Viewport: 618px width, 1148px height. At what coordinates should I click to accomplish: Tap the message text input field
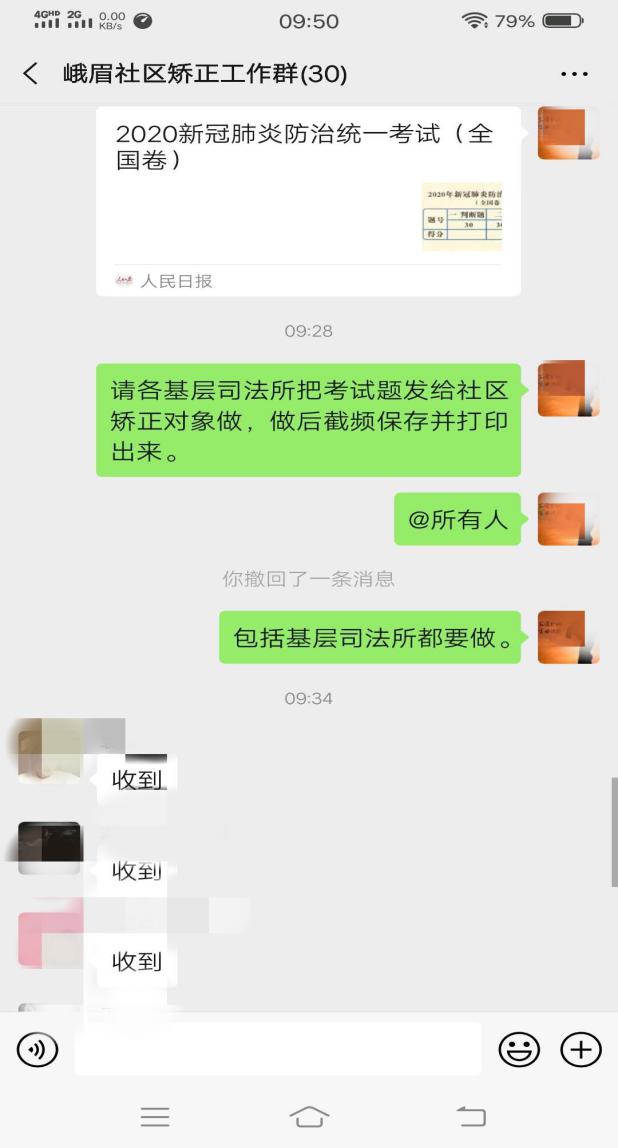pos(278,1049)
